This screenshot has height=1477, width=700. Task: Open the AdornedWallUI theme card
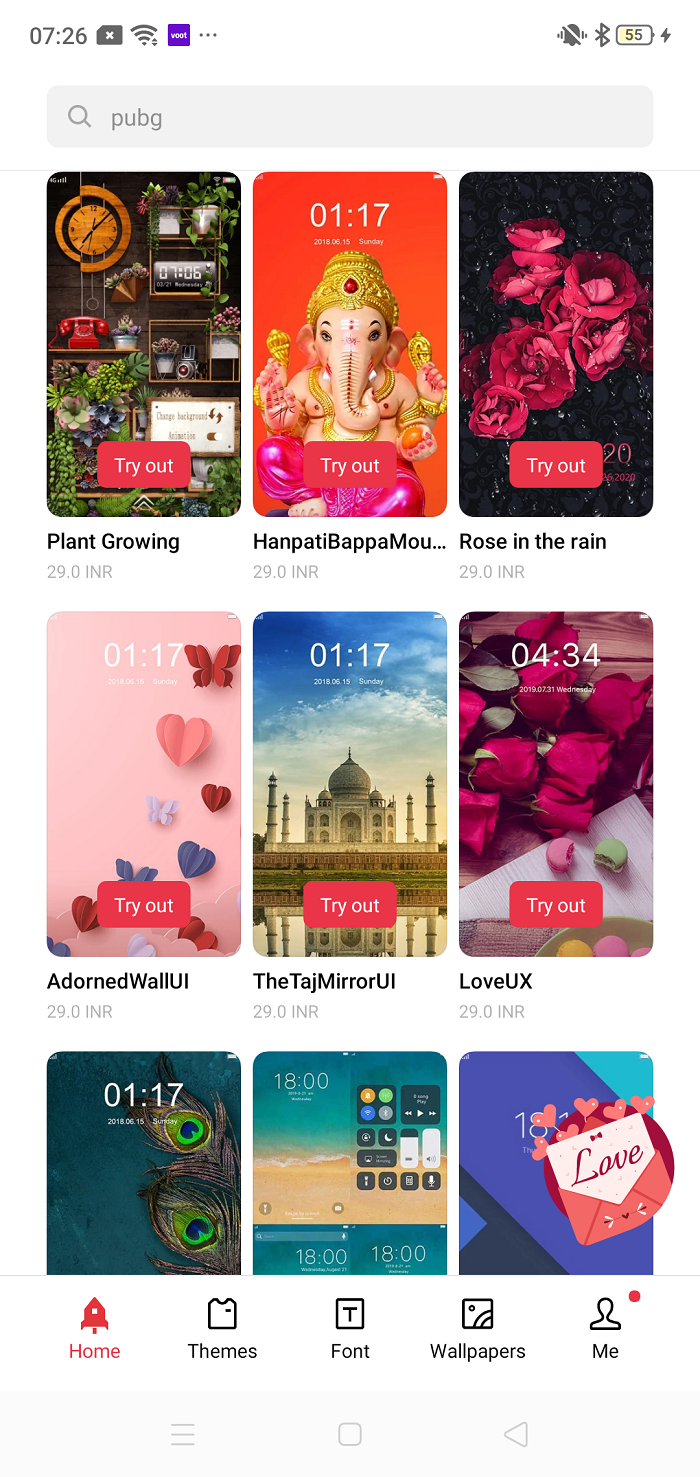144,750
